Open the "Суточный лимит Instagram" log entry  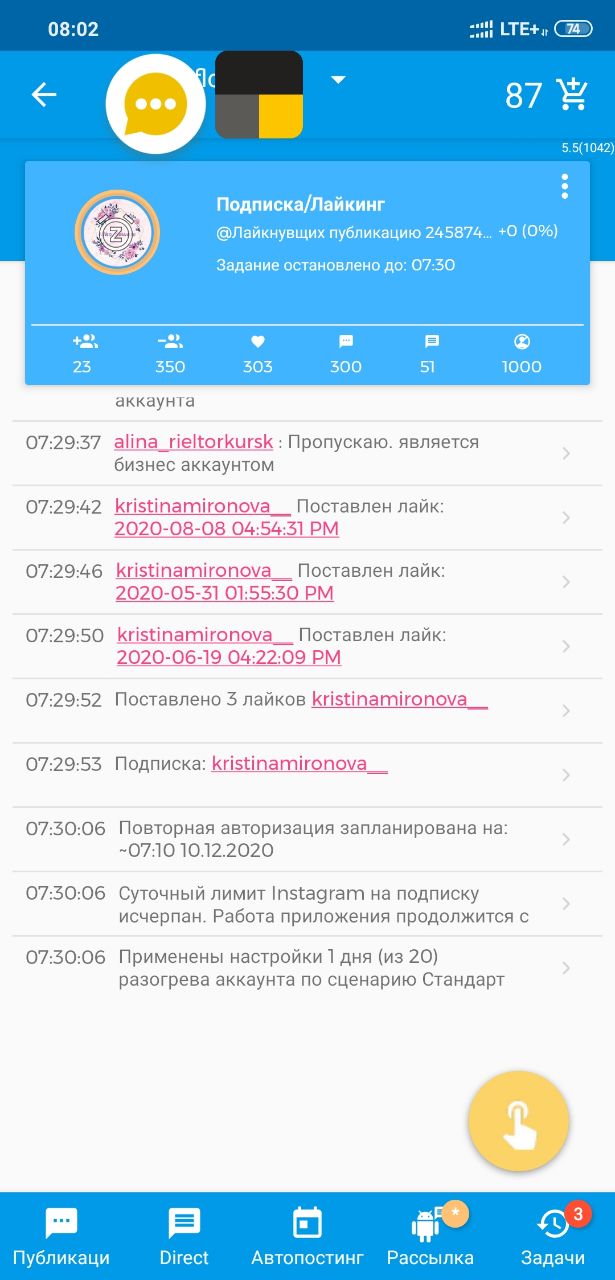[307, 904]
